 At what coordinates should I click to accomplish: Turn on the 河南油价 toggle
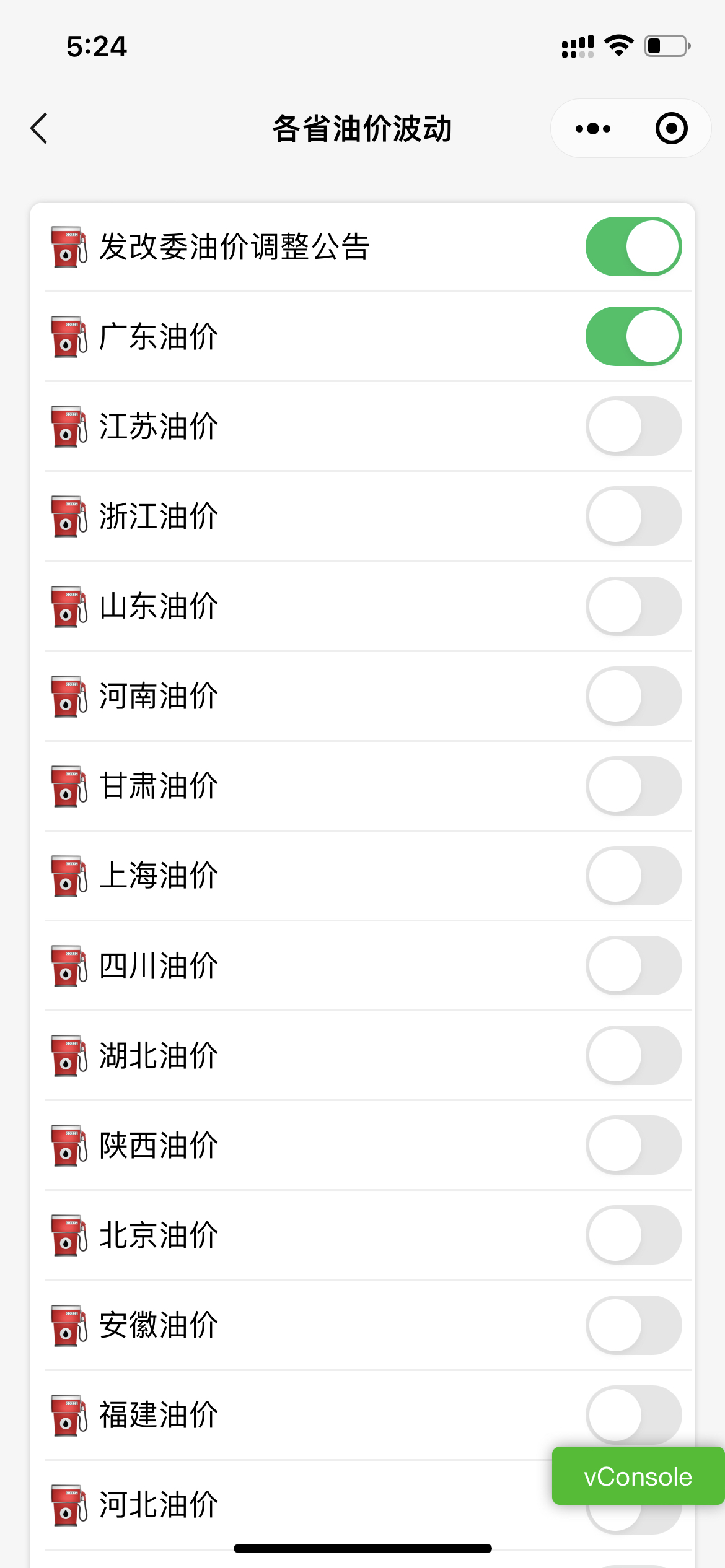point(633,695)
